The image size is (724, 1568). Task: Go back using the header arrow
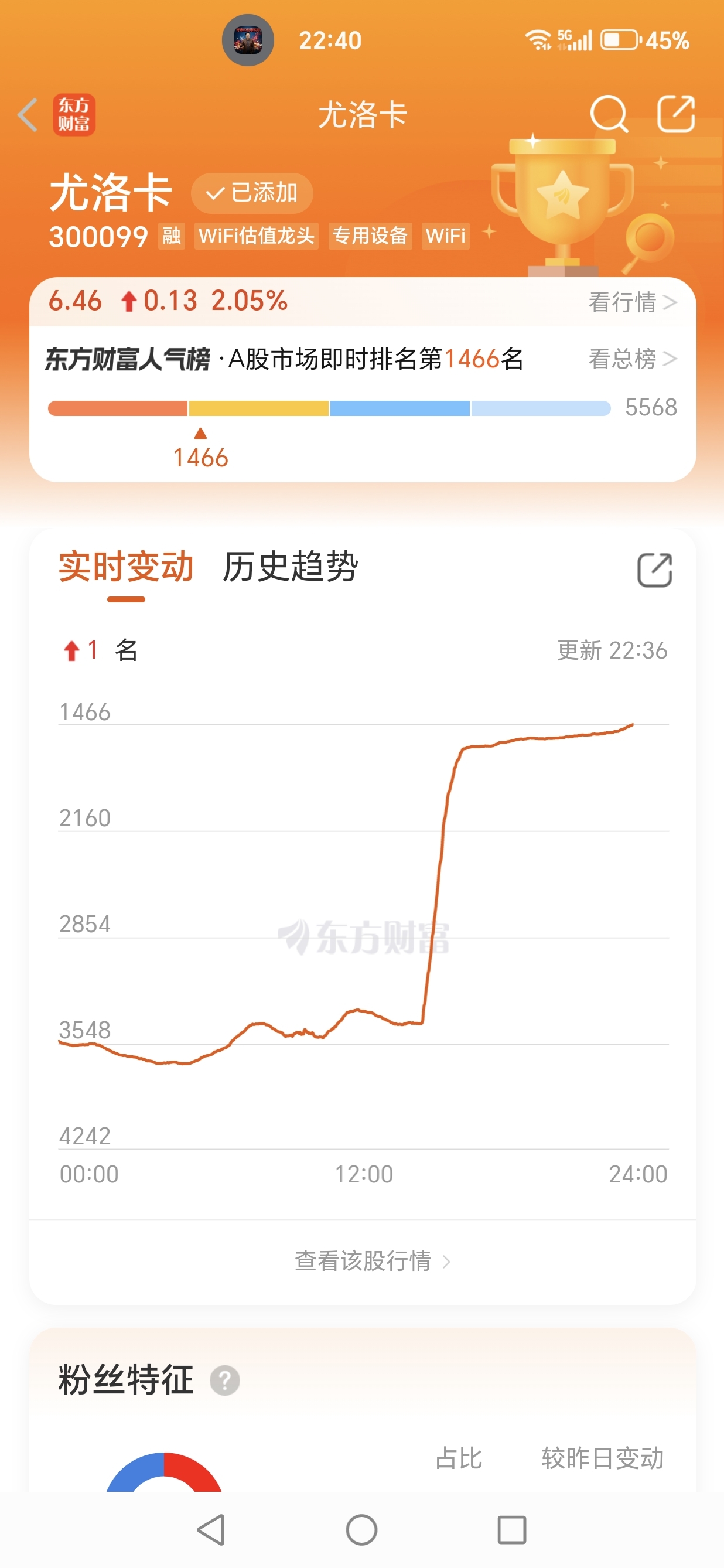(x=28, y=114)
